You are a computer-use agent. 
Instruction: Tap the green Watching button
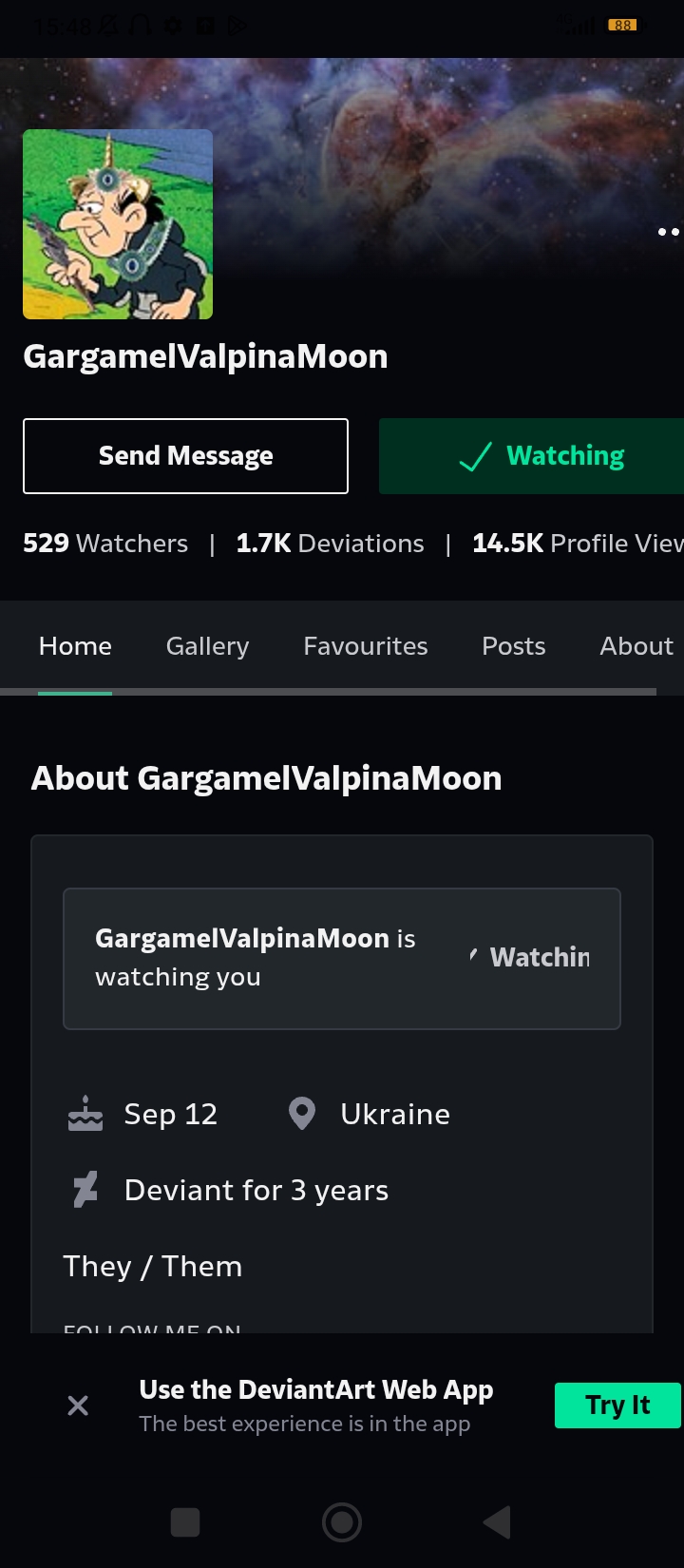coord(541,456)
